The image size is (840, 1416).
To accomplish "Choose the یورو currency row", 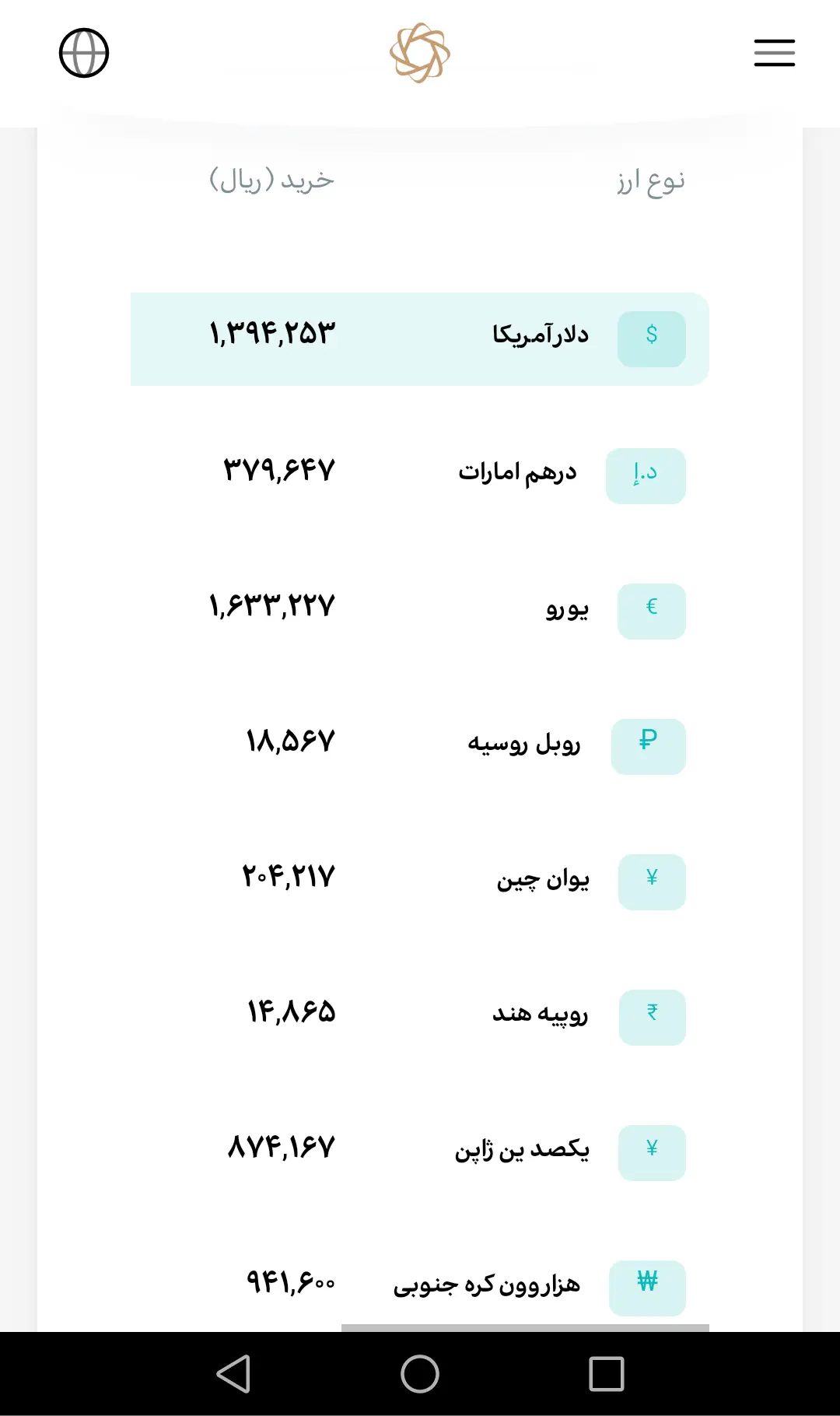I will tap(420, 609).
